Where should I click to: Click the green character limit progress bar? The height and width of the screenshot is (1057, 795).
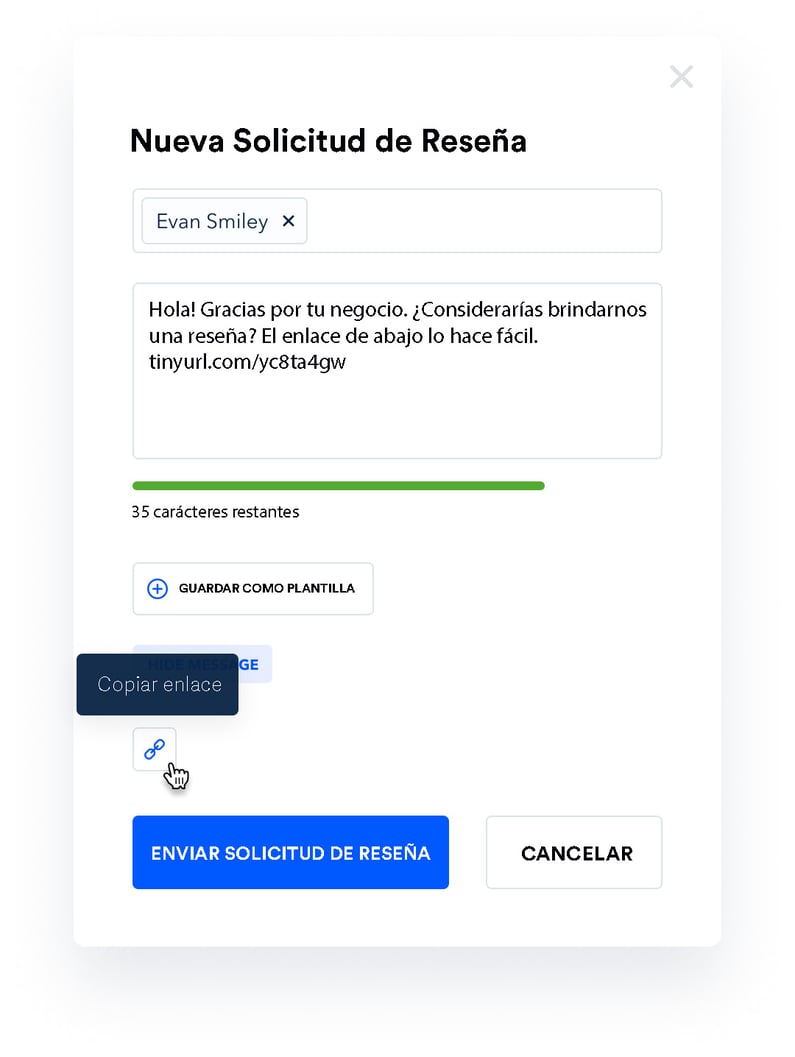338,485
